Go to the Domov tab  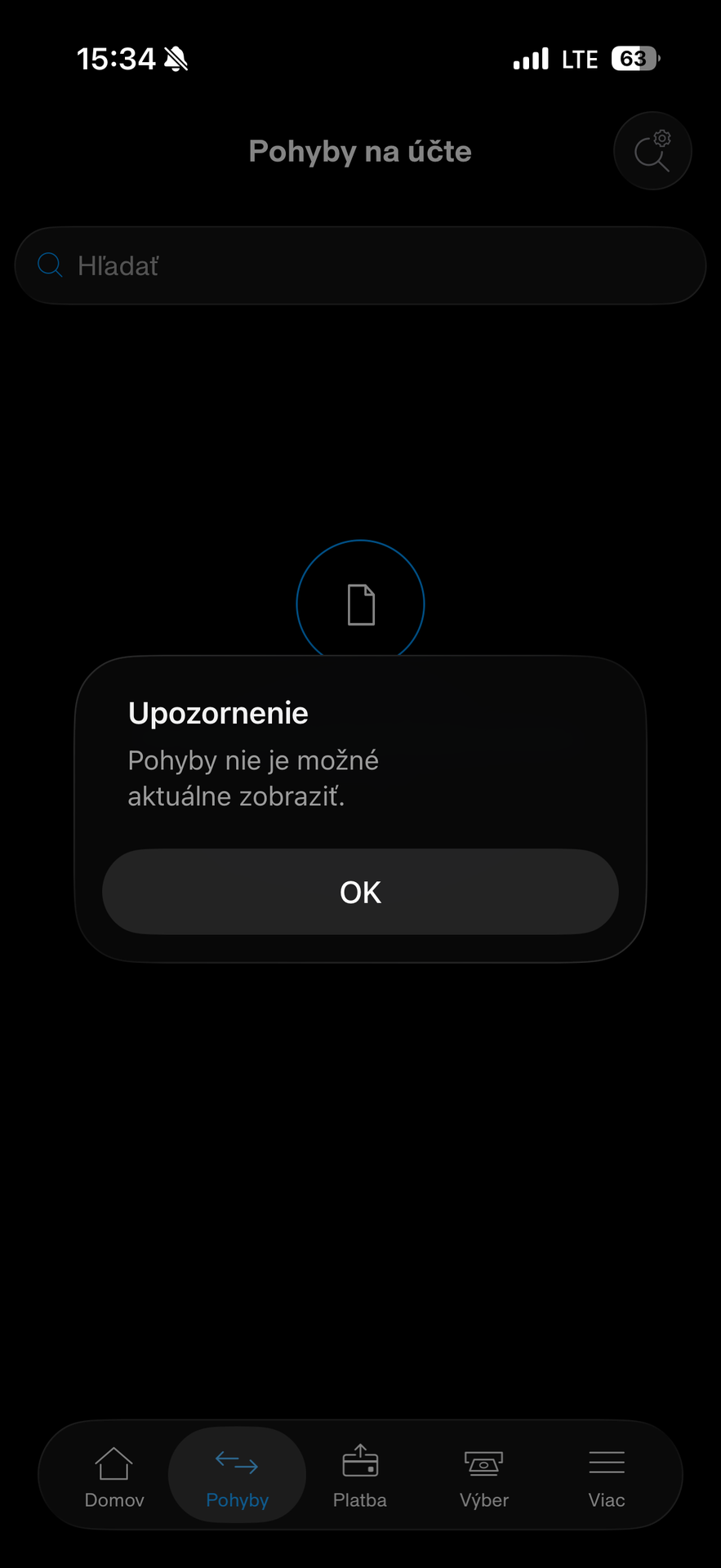tap(114, 1477)
